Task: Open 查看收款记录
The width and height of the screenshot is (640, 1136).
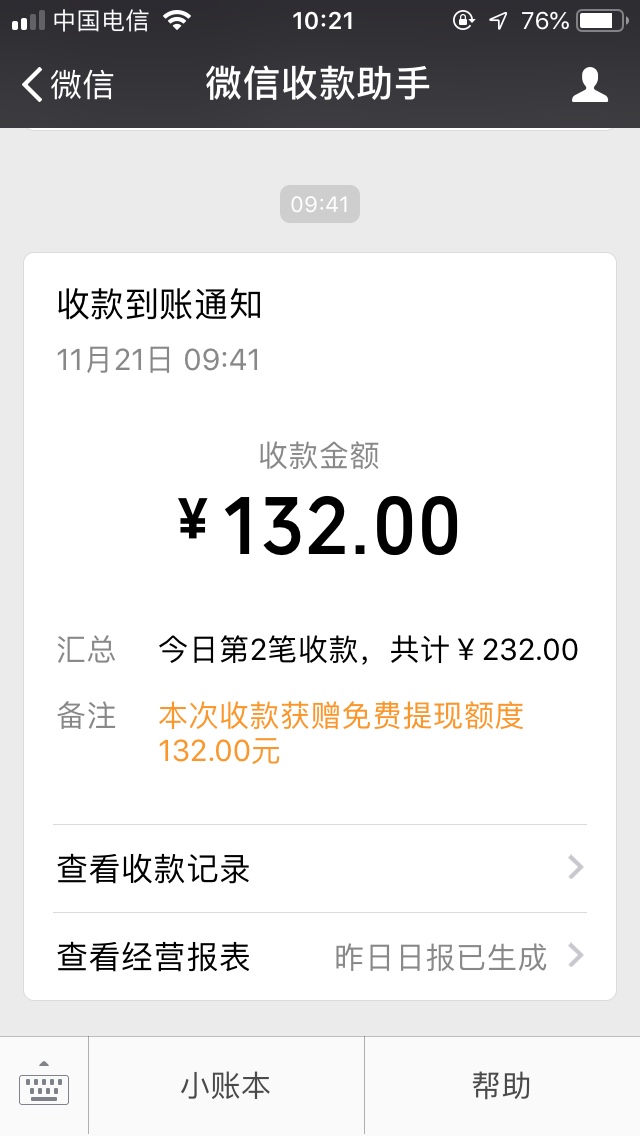Action: click(x=320, y=868)
